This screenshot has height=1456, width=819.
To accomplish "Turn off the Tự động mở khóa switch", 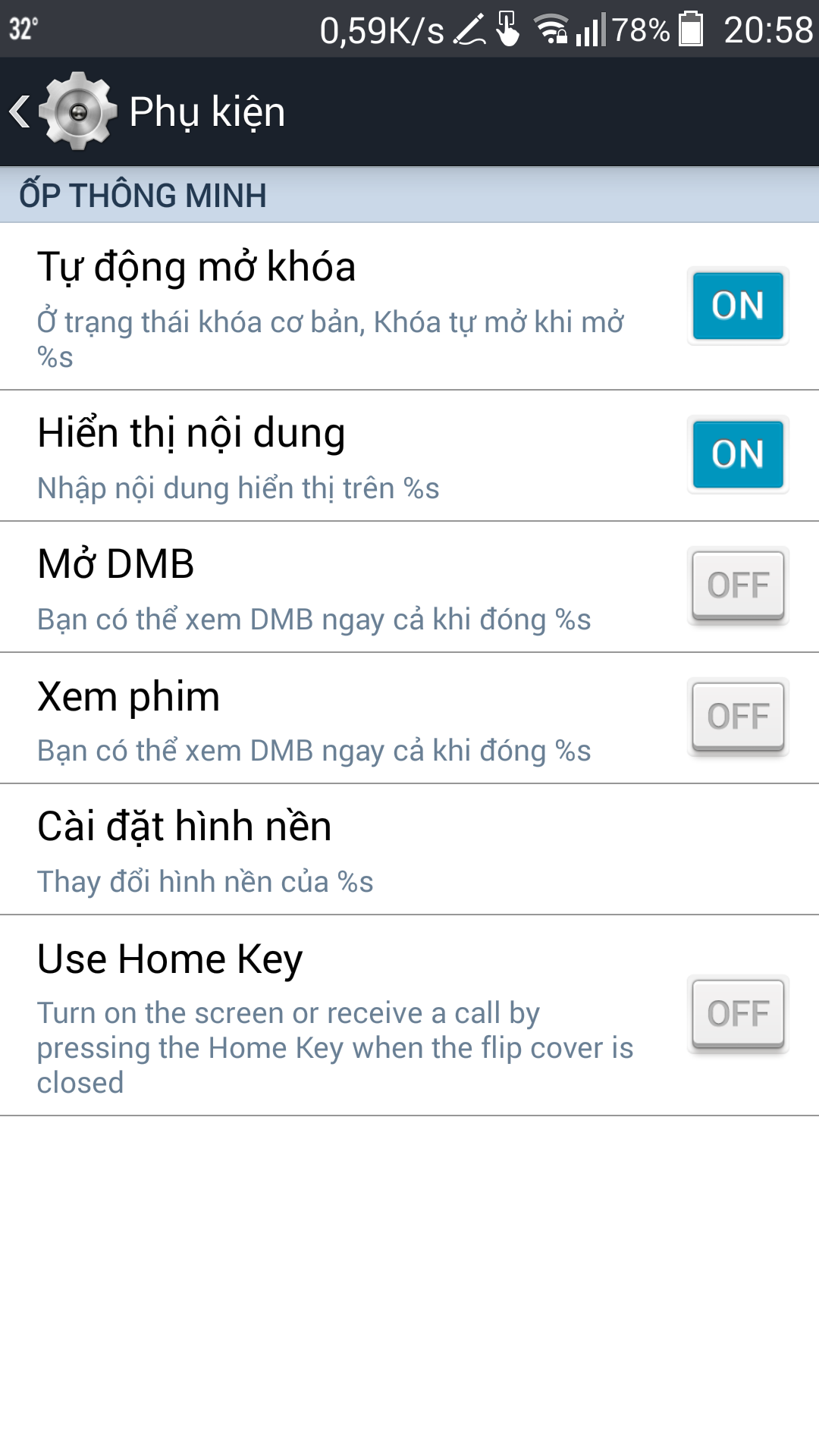I will (x=738, y=306).
